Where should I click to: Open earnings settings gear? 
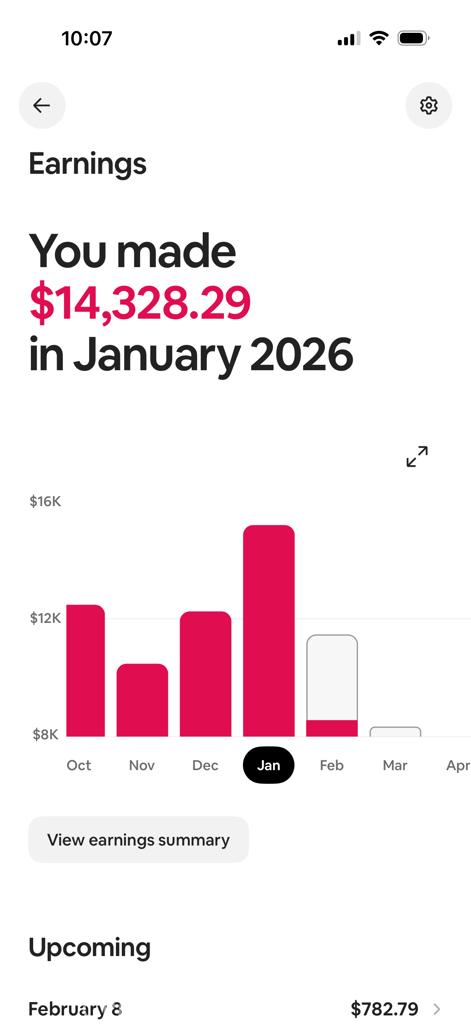coord(429,105)
